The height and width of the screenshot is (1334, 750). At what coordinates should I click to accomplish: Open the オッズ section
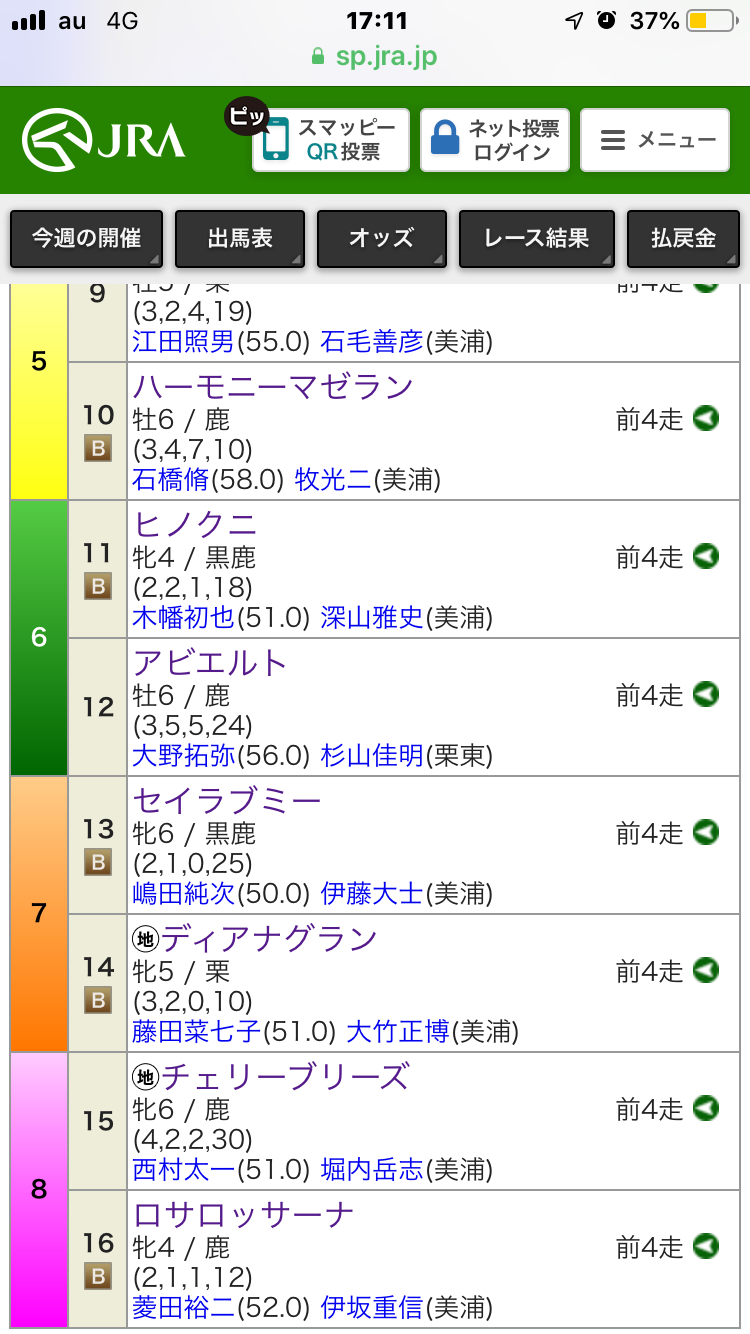[381, 239]
